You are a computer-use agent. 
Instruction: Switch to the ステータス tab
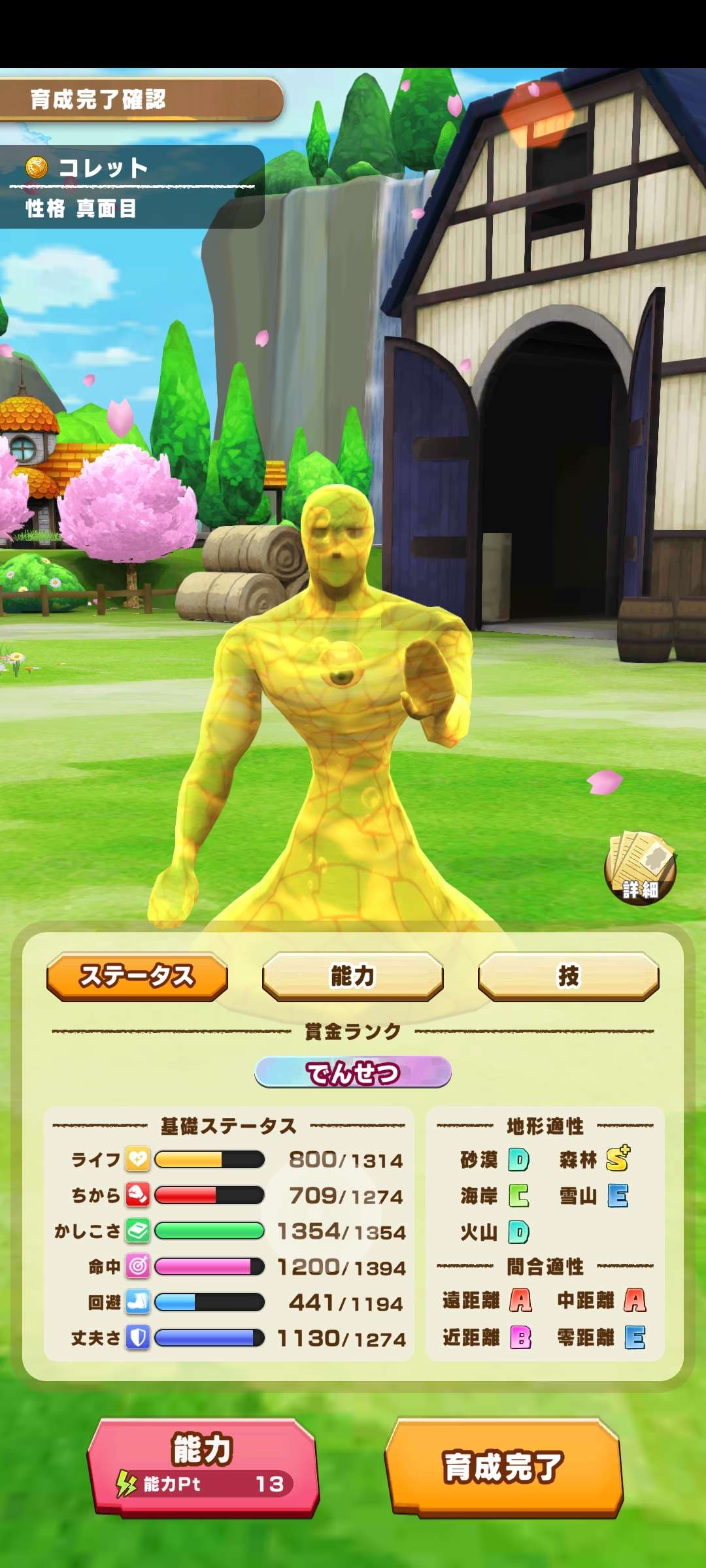(x=137, y=976)
